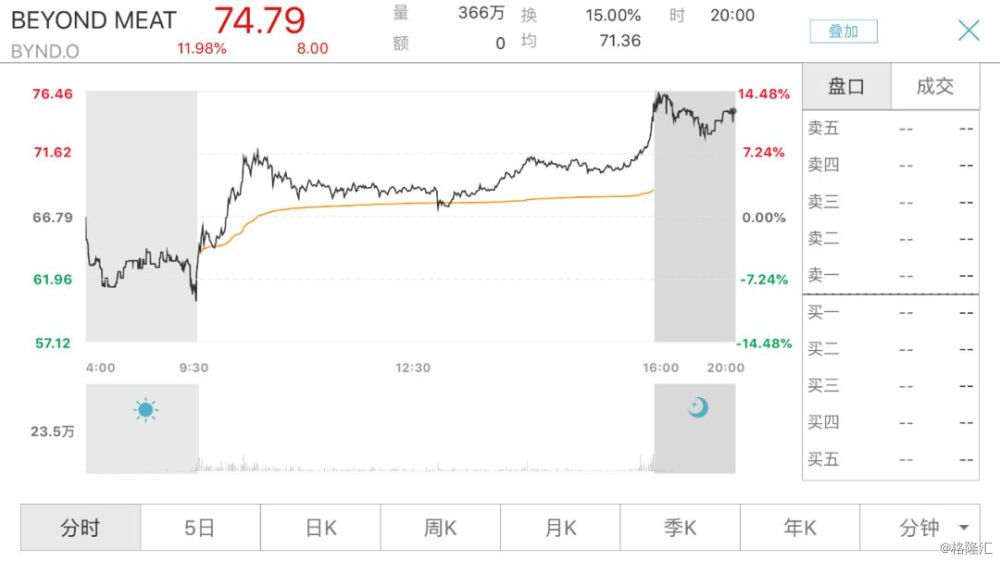The height and width of the screenshot is (562, 1000).
Task: View the 月K chart
Action: coord(560,528)
